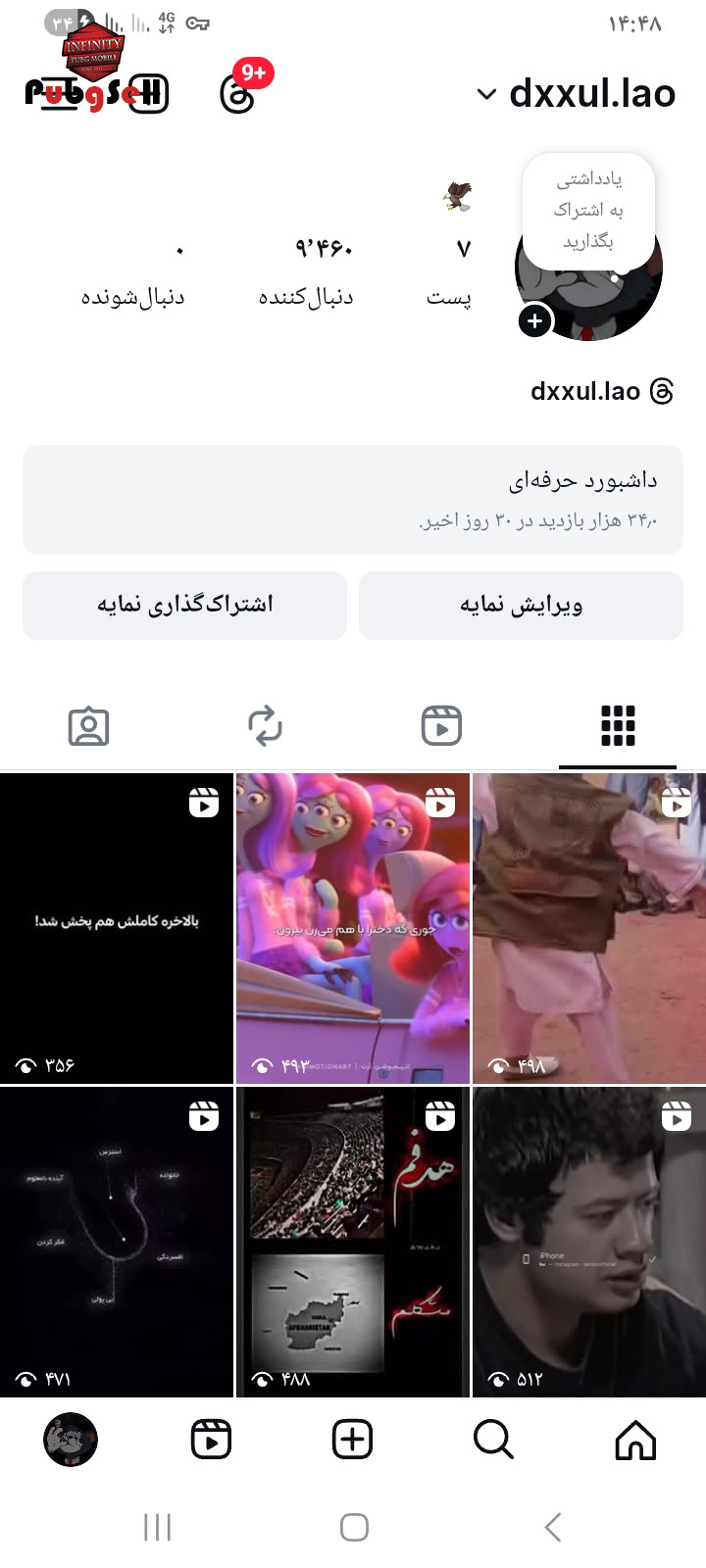
Task: Tap the ویرایش نمایه (edit profile) button
Action: pyautogui.click(x=521, y=605)
